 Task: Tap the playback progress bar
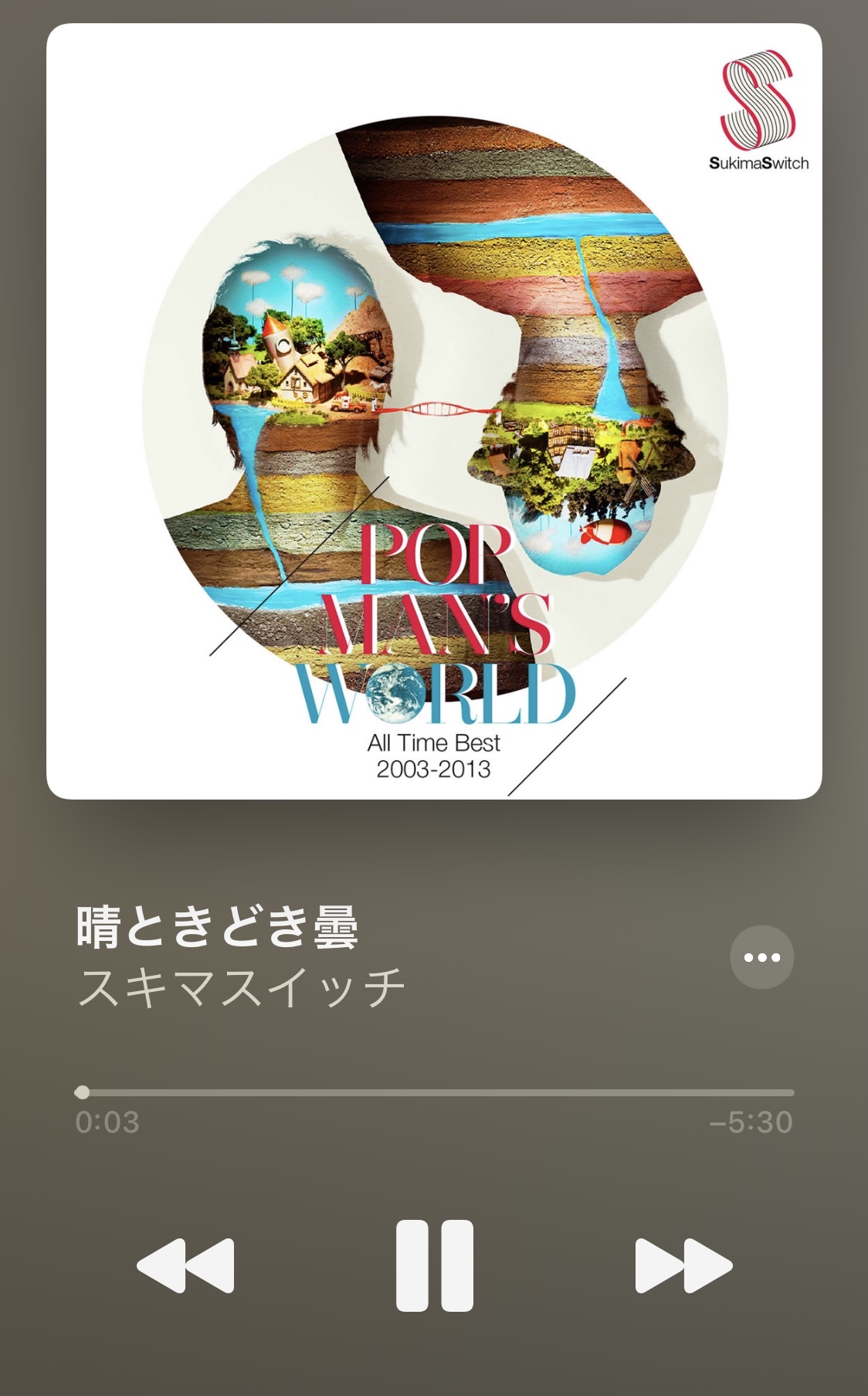(x=434, y=1092)
